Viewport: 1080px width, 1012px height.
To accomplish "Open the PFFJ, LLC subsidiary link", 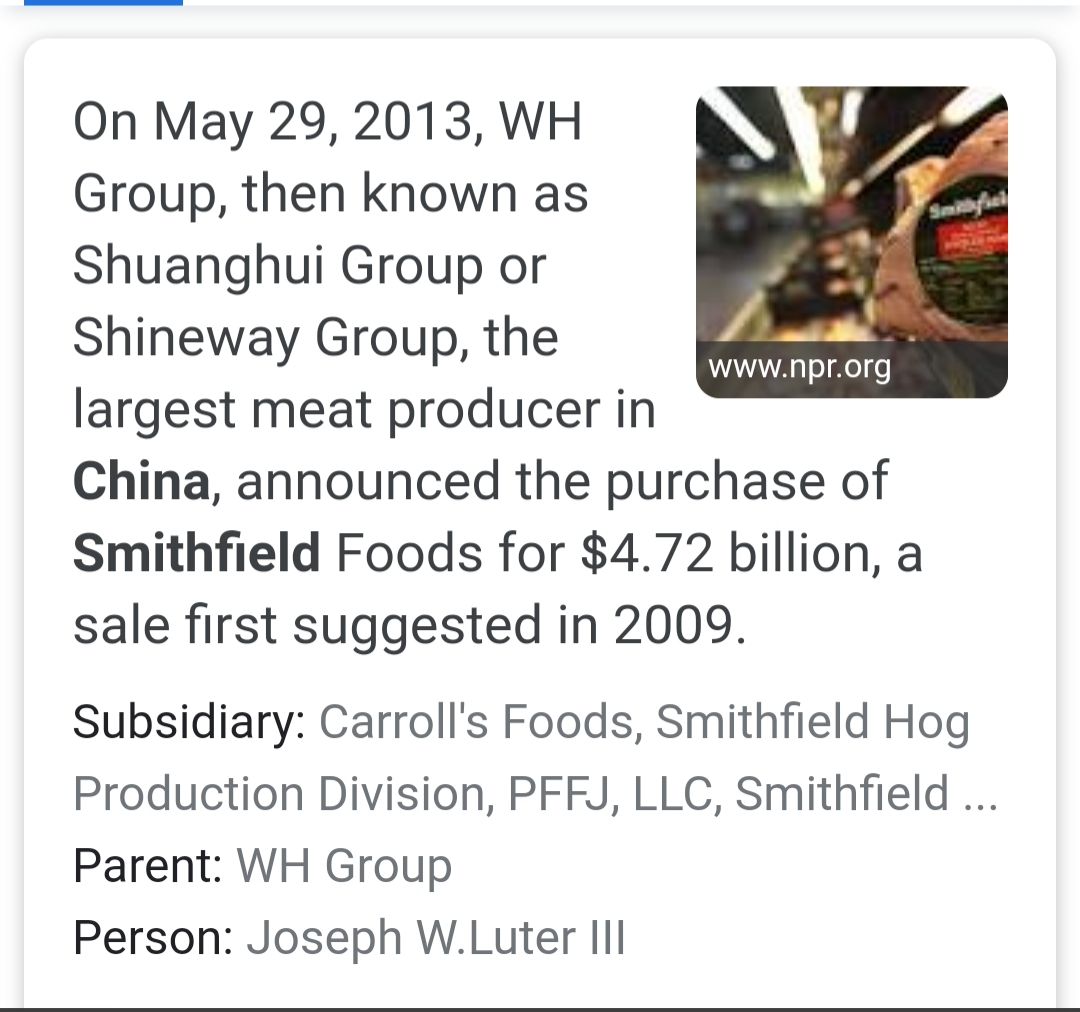I will (614, 794).
